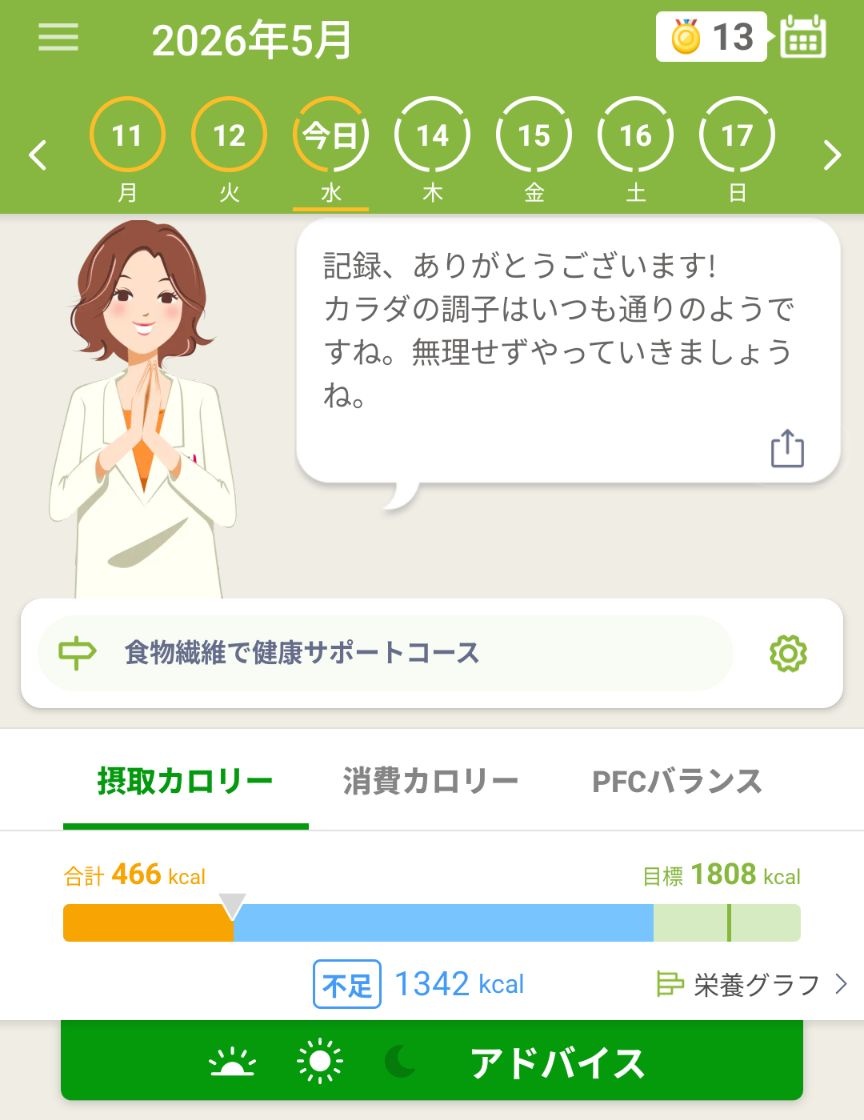The image size is (864, 1120).
Task: Open the 食物繊維で健康サポートコース course
Action: click(386, 653)
